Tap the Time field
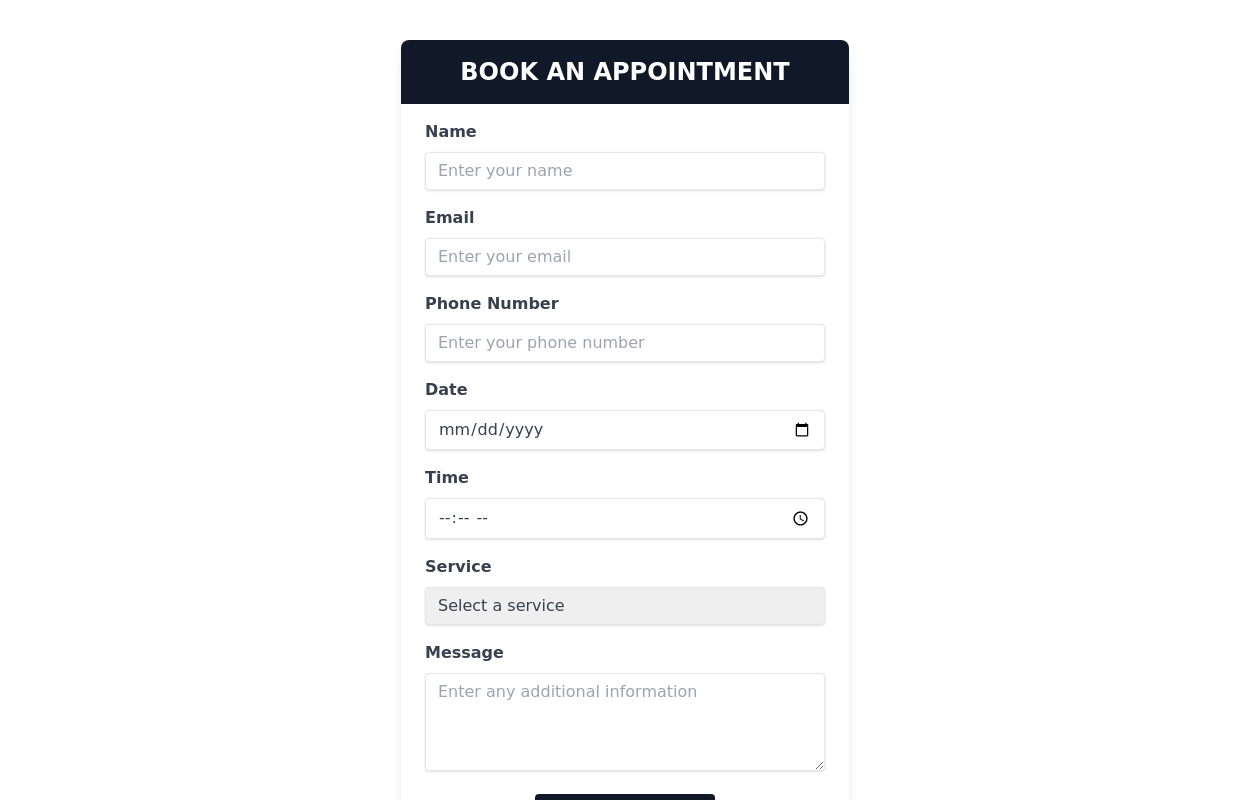 point(600,518)
